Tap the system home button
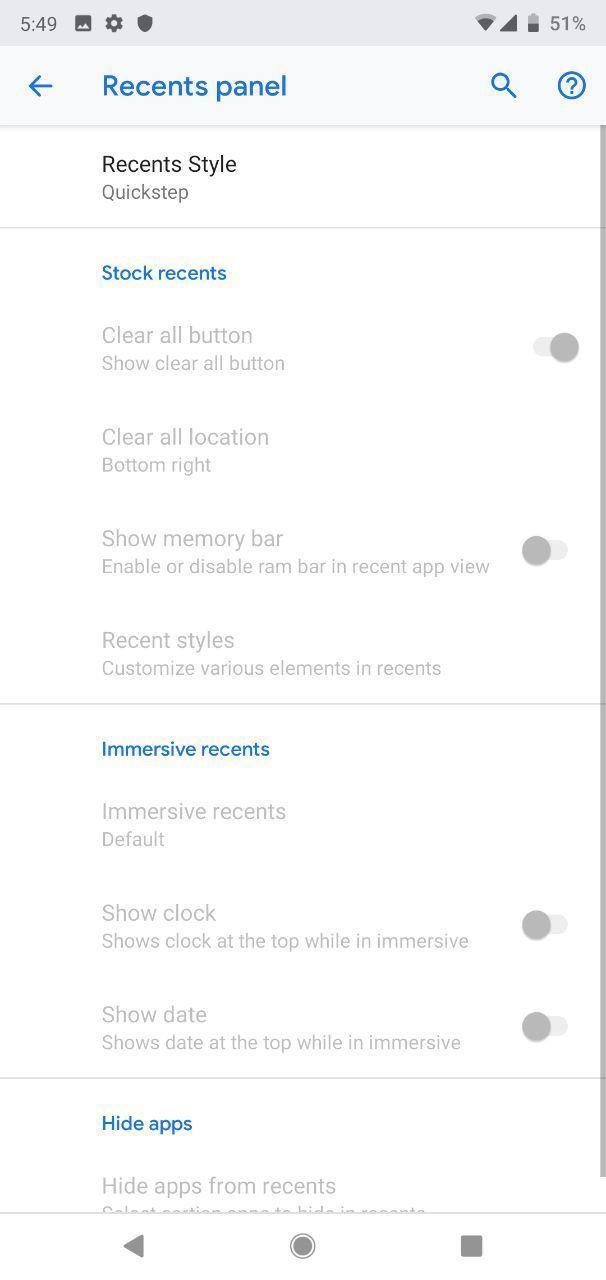Image resolution: width=606 pixels, height=1280 pixels. point(303,1245)
